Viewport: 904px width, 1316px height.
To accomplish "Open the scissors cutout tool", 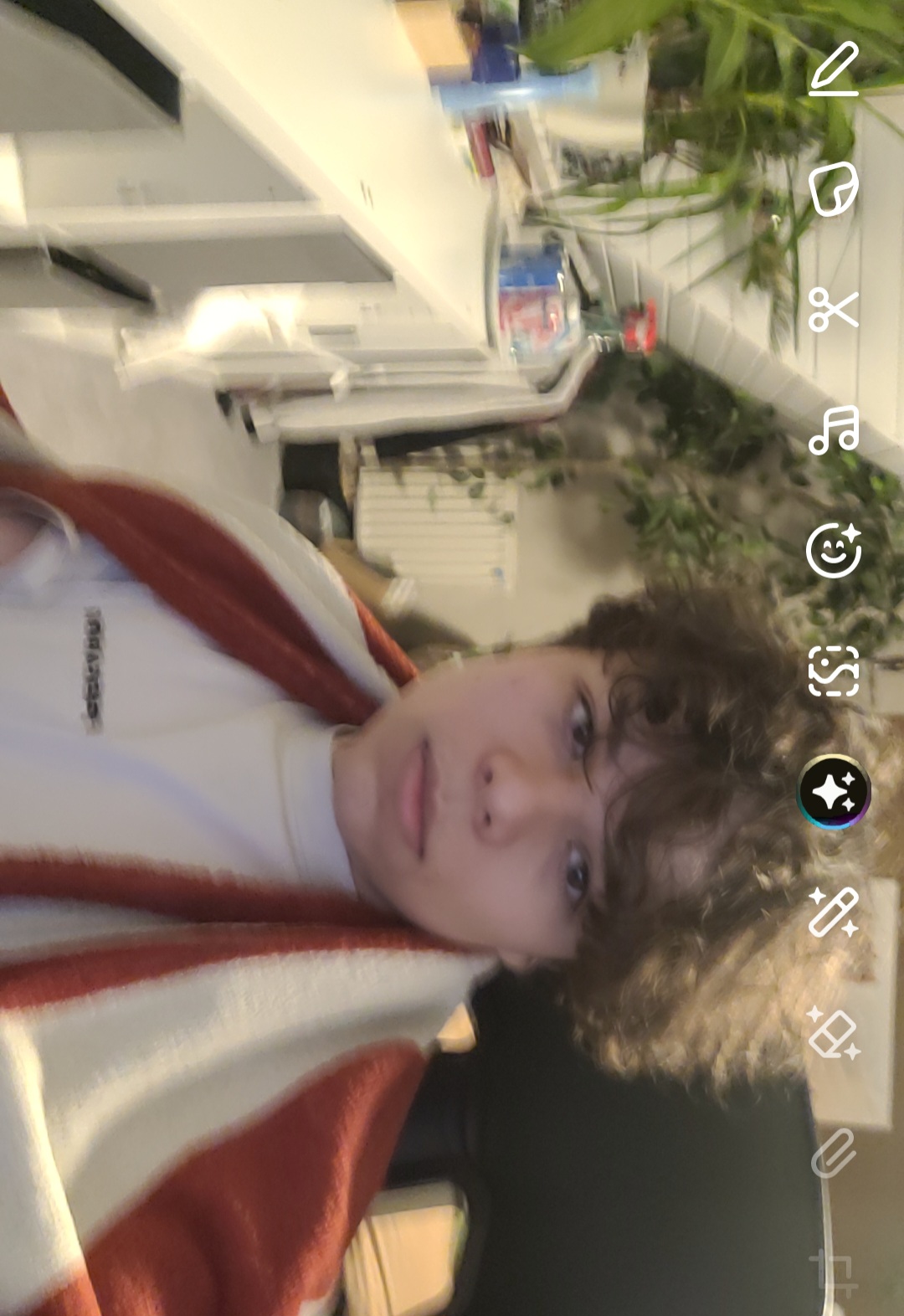I will [834, 310].
